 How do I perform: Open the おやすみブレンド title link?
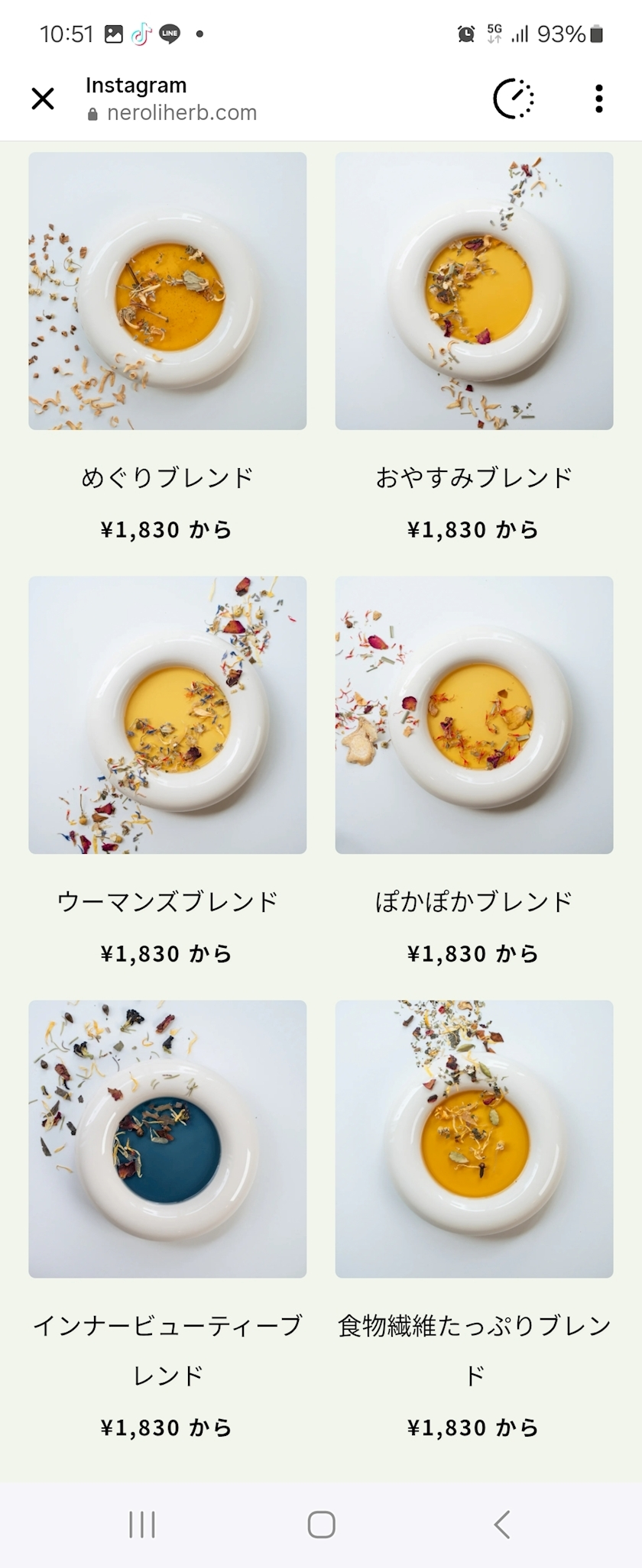click(474, 478)
